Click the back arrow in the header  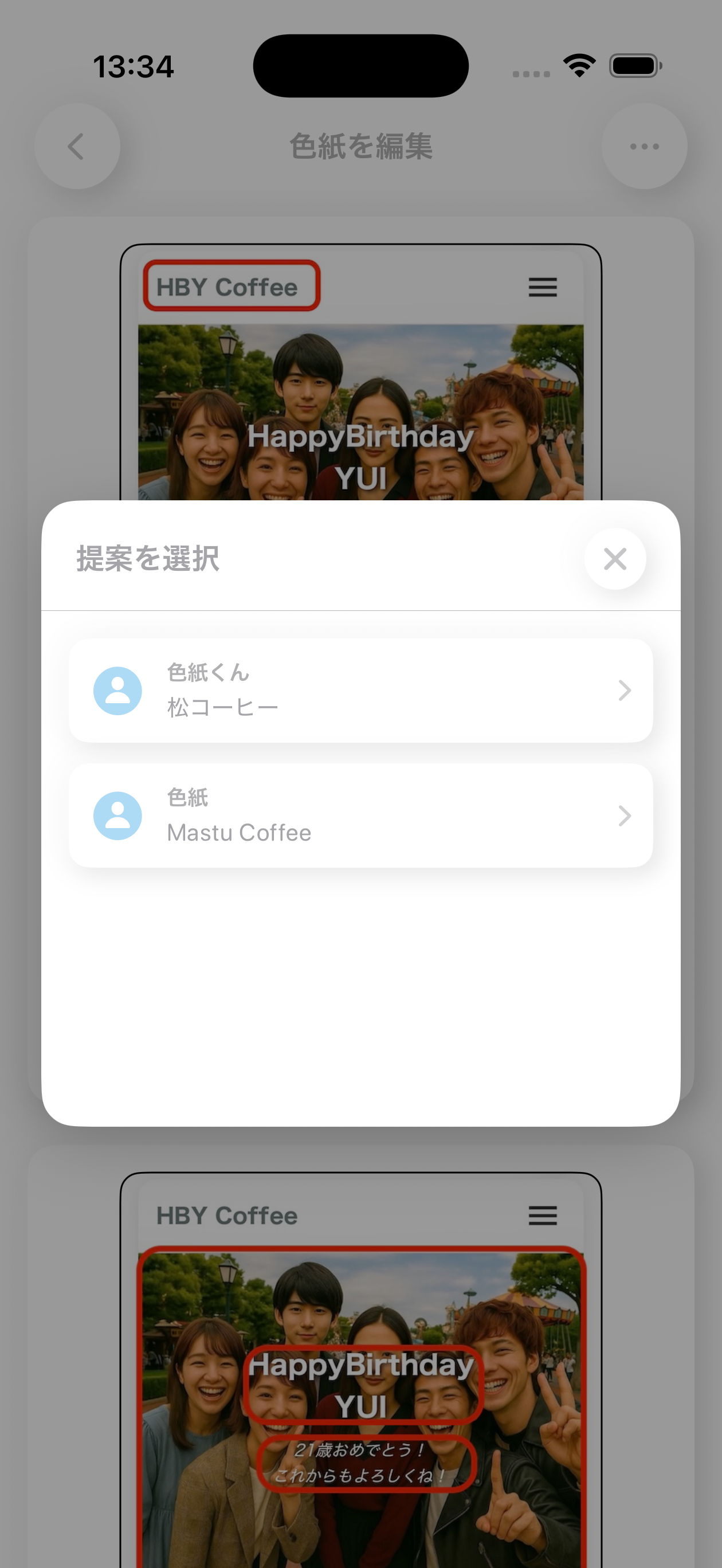(76, 147)
